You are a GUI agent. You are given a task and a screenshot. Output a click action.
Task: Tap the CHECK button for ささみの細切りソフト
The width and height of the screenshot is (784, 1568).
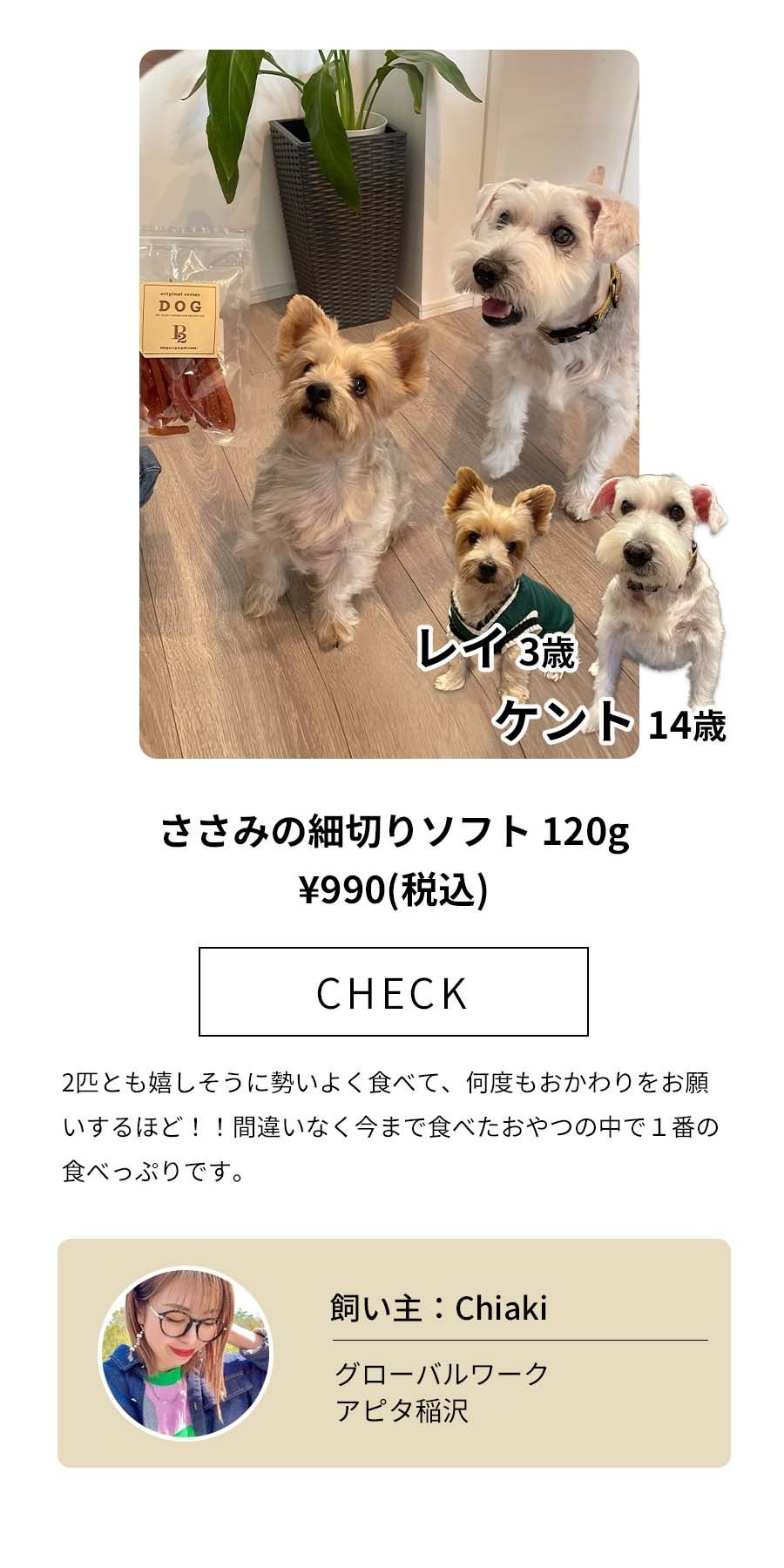393,991
